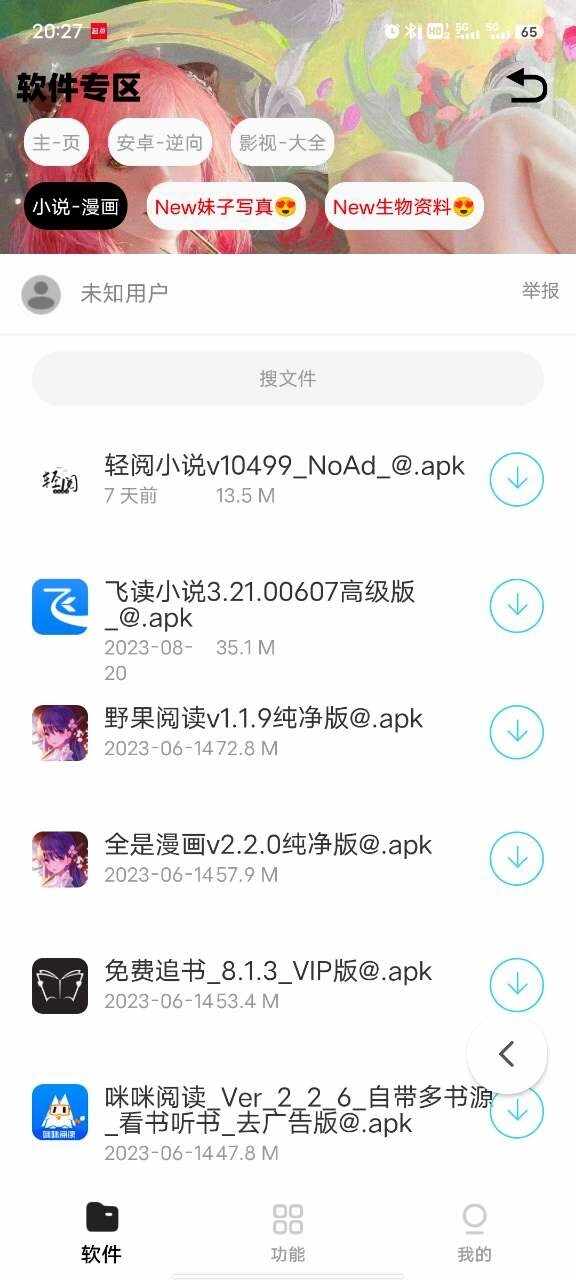Open the 未知用户 profile avatar
The height and width of the screenshot is (1280, 576).
(x=41, y=294)
